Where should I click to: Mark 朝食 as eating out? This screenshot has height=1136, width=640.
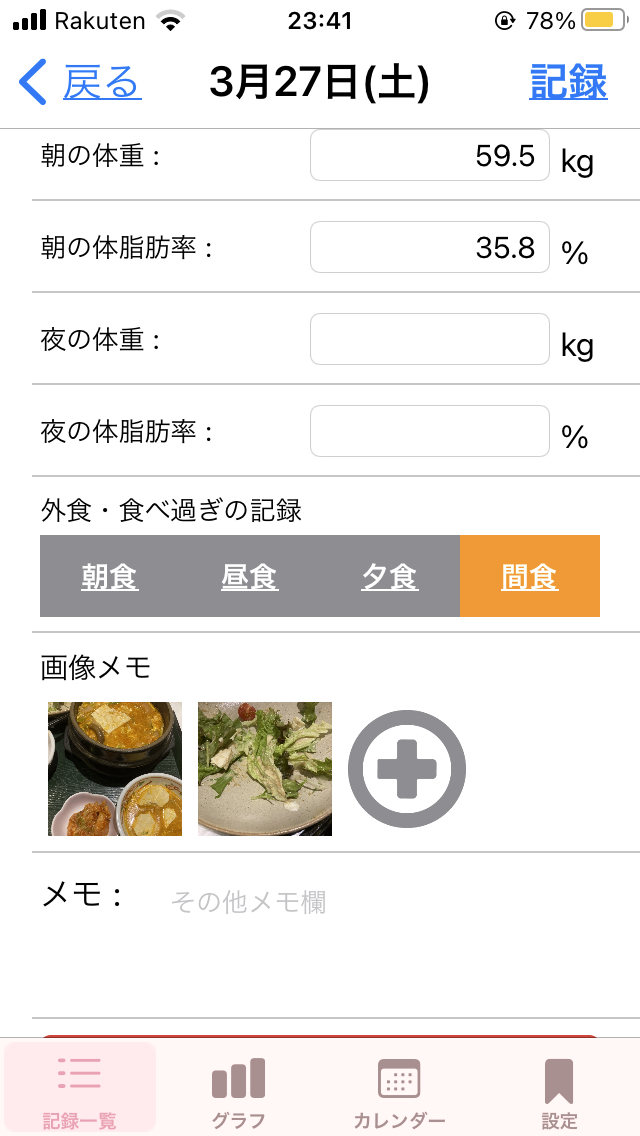109,577
